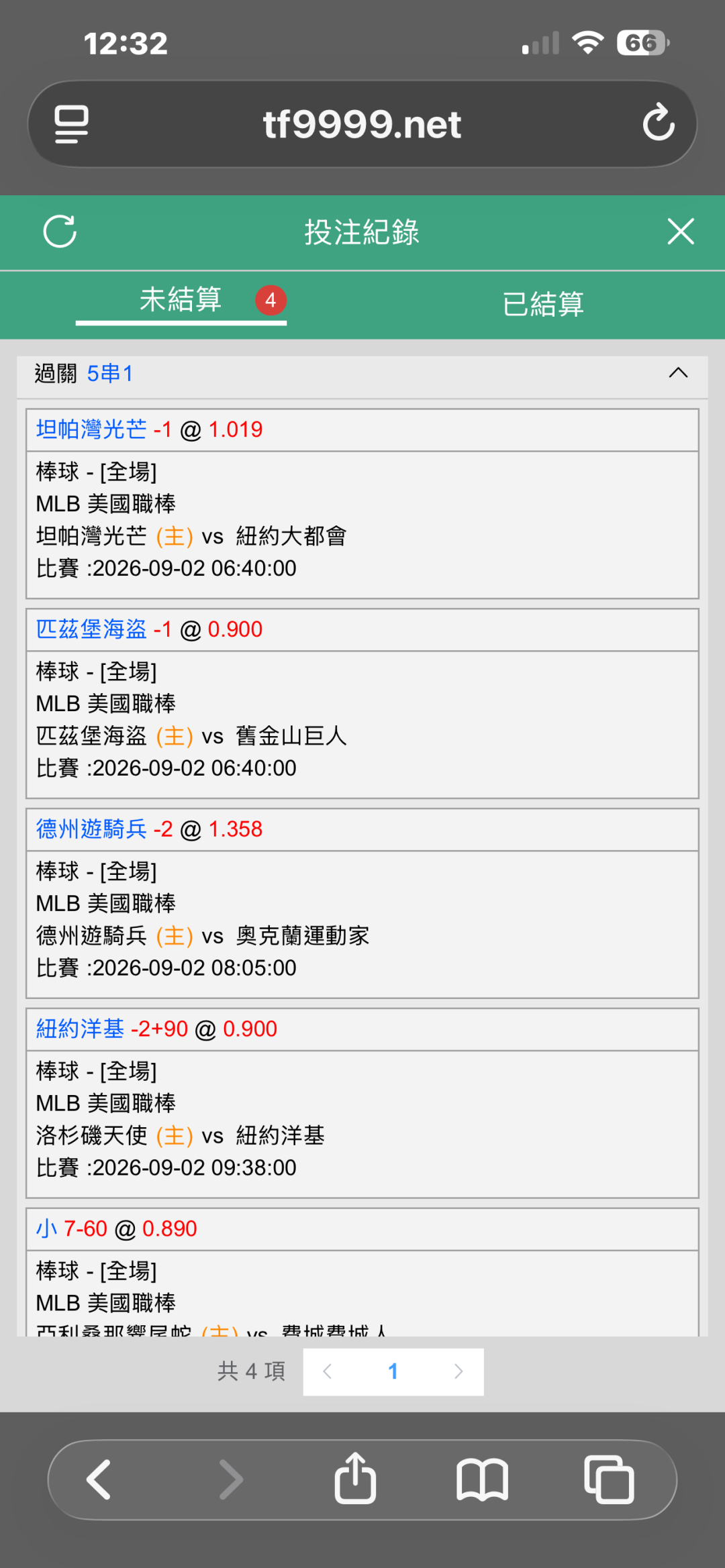Go to the next records page
The width and height of the screenshot is (725, 1568).
pyautogui.click(x=458, y=1371)
